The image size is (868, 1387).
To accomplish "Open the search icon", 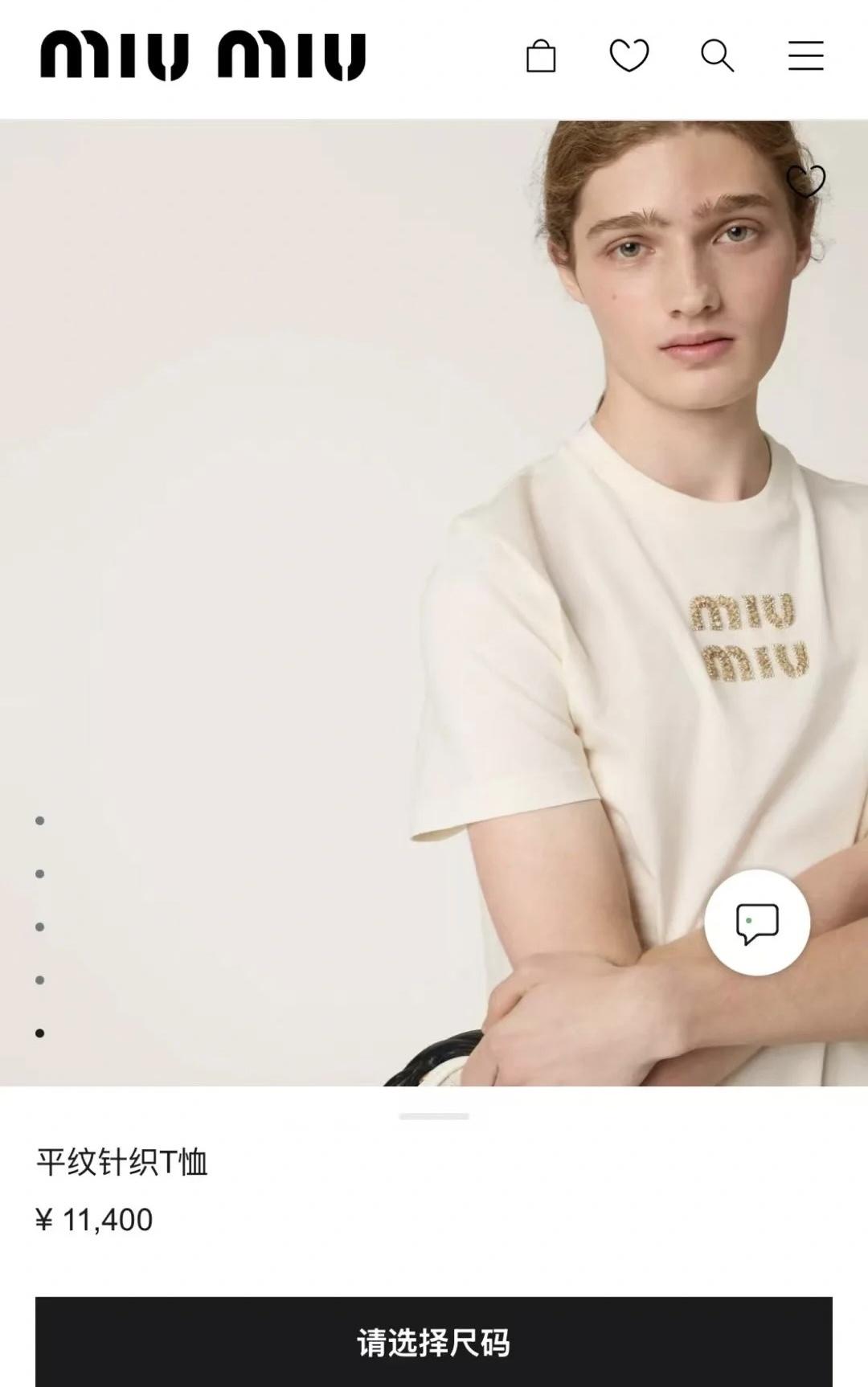I will tap(717, 56).
